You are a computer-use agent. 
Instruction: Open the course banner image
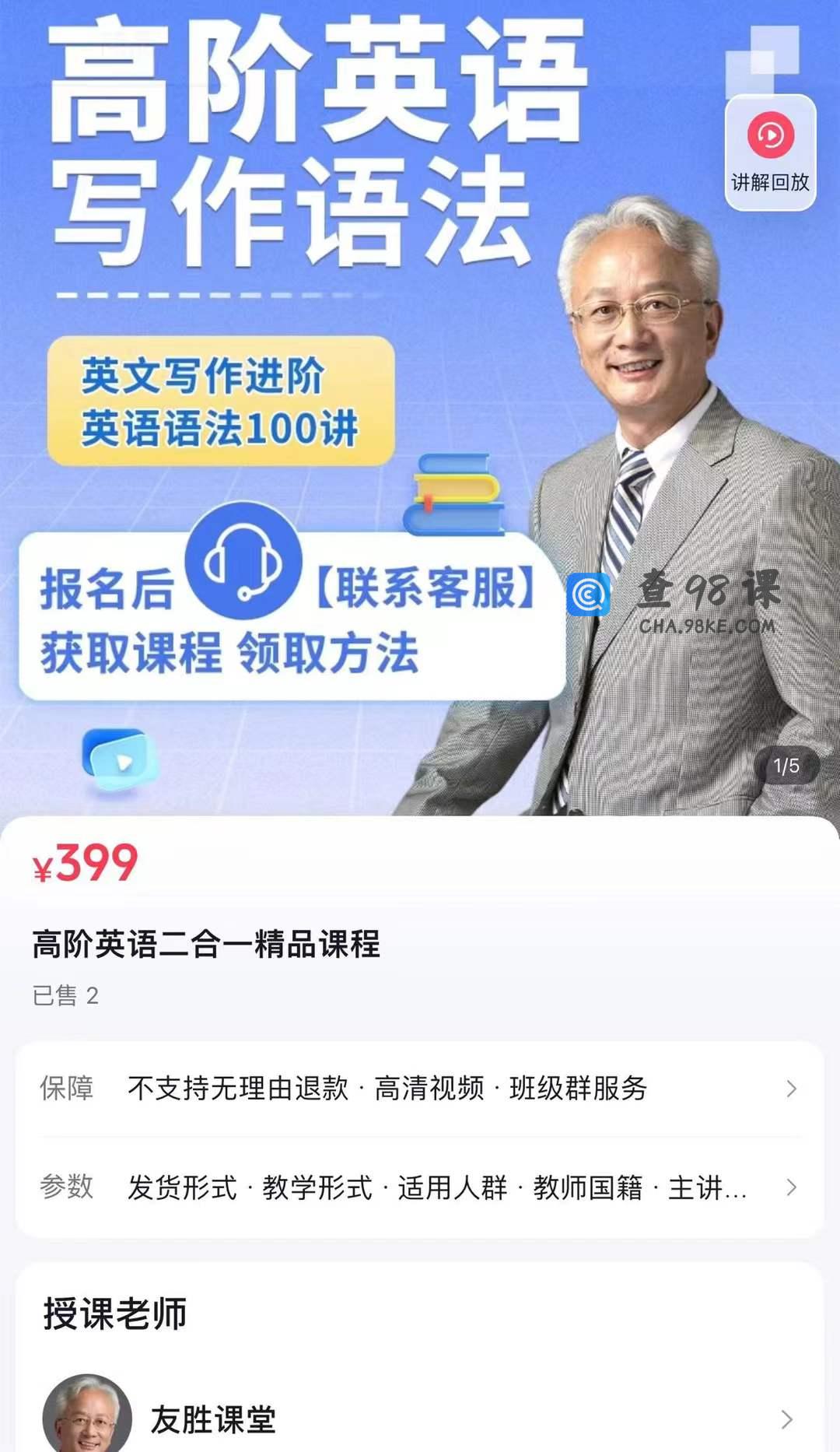(420, 408)
